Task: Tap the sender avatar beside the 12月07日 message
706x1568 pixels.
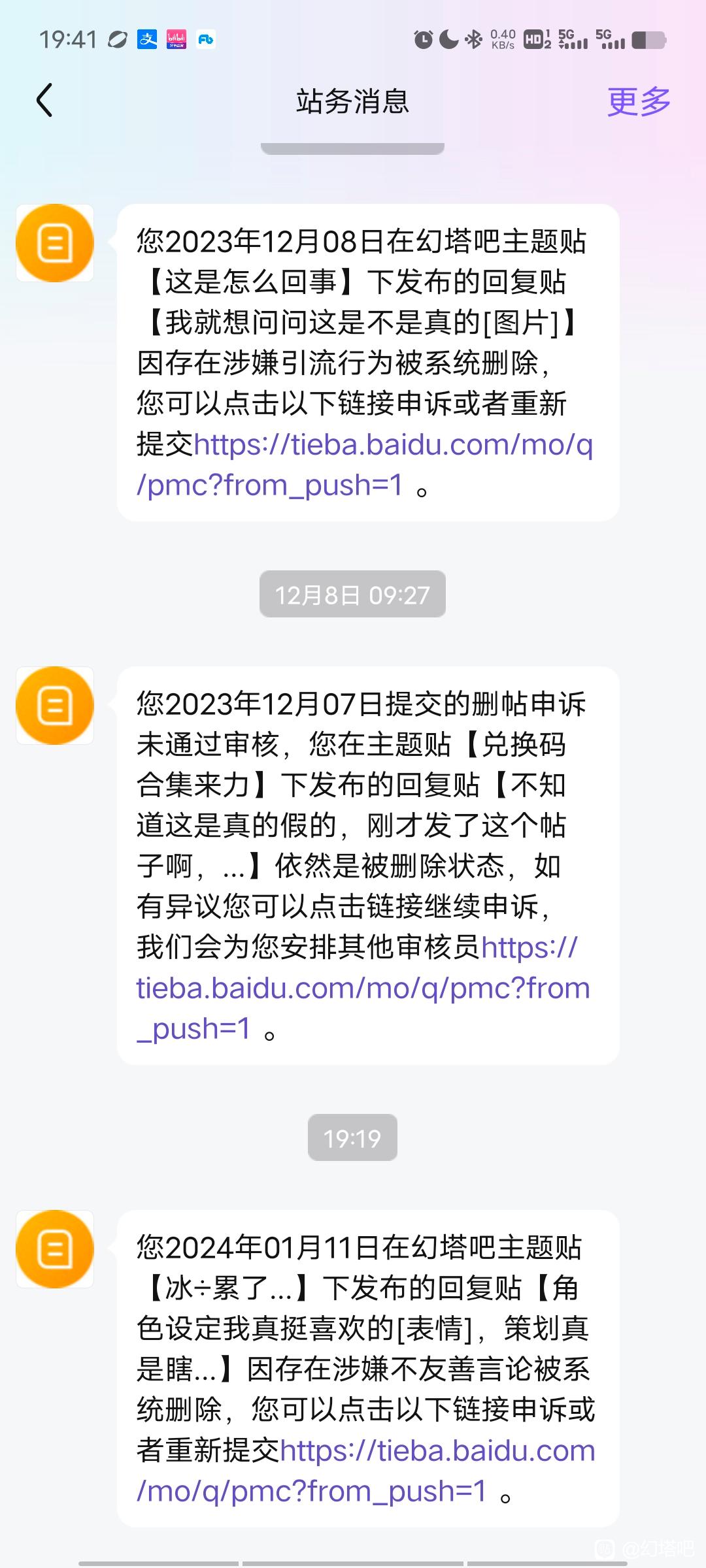Action: [55, 706]
